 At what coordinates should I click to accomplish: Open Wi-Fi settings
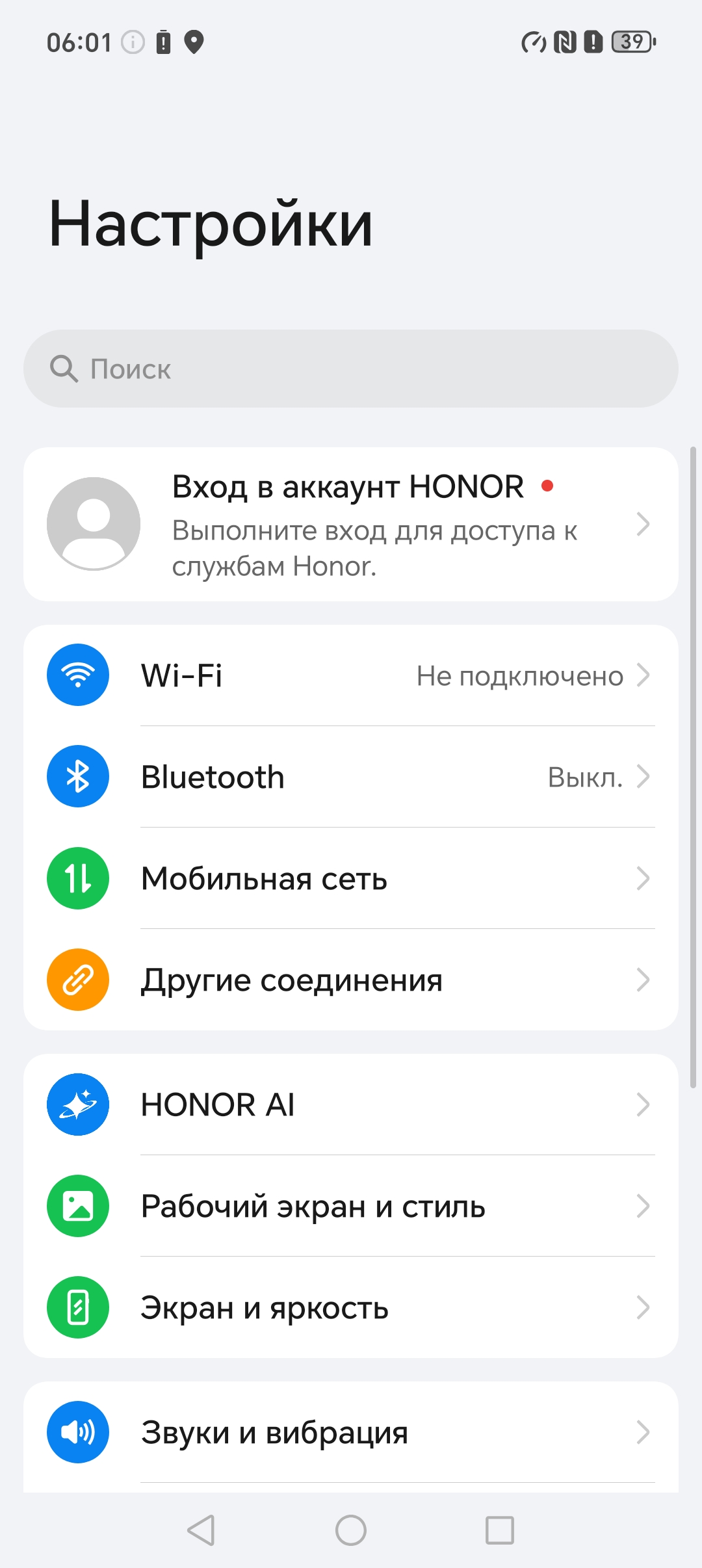click(351, 675)
